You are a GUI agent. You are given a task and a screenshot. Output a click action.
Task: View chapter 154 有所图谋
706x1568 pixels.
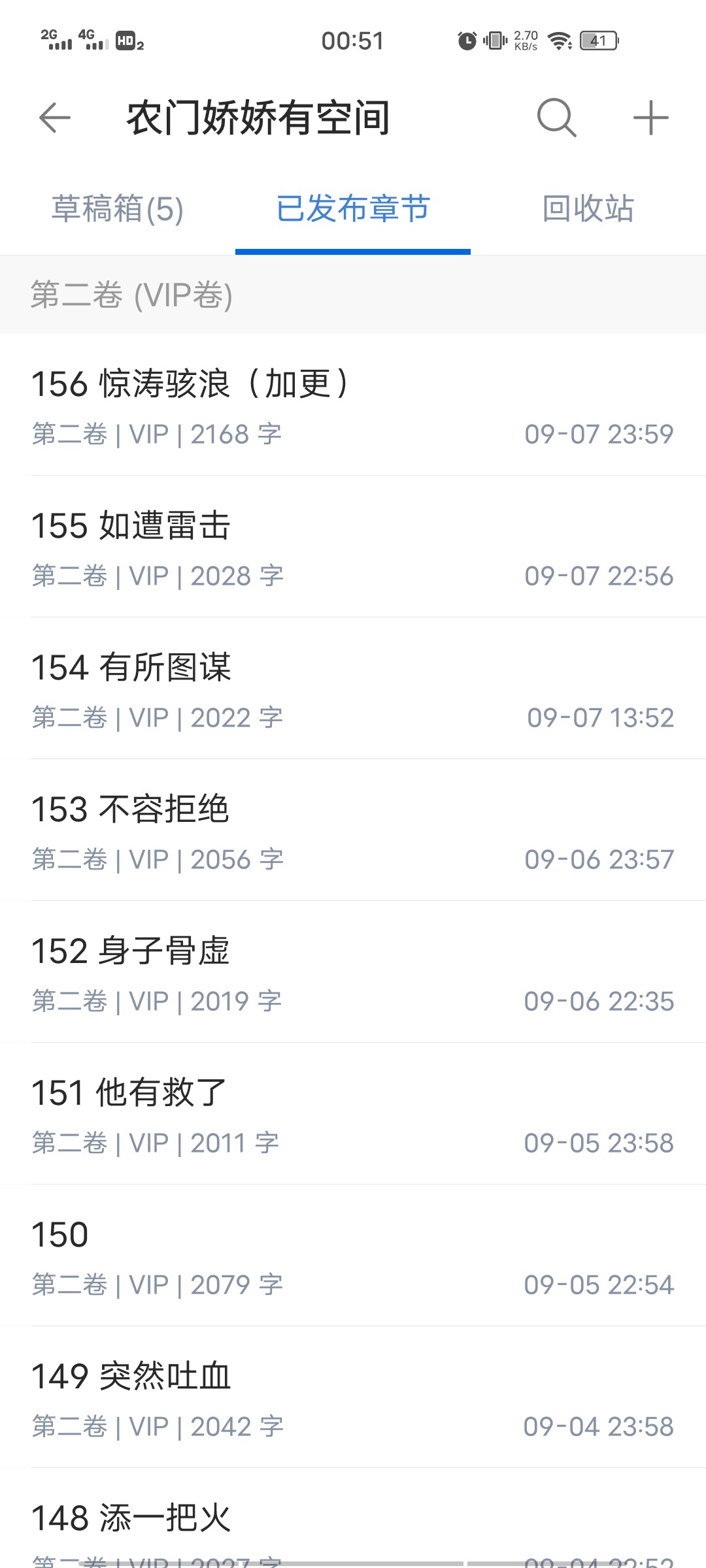pos(353,689)
